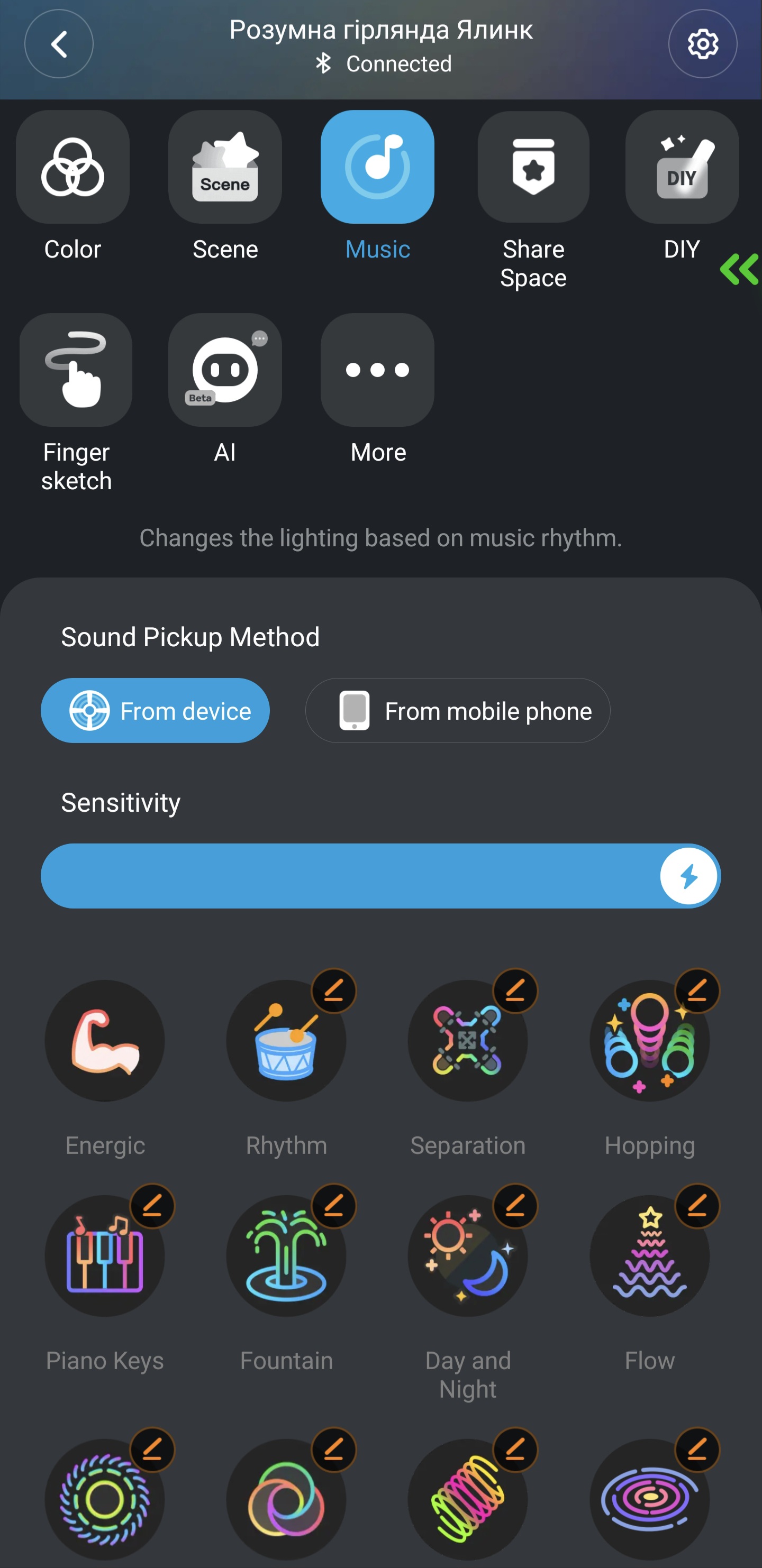Choose the Piano Keys effect

click(x=105, y=1256)
